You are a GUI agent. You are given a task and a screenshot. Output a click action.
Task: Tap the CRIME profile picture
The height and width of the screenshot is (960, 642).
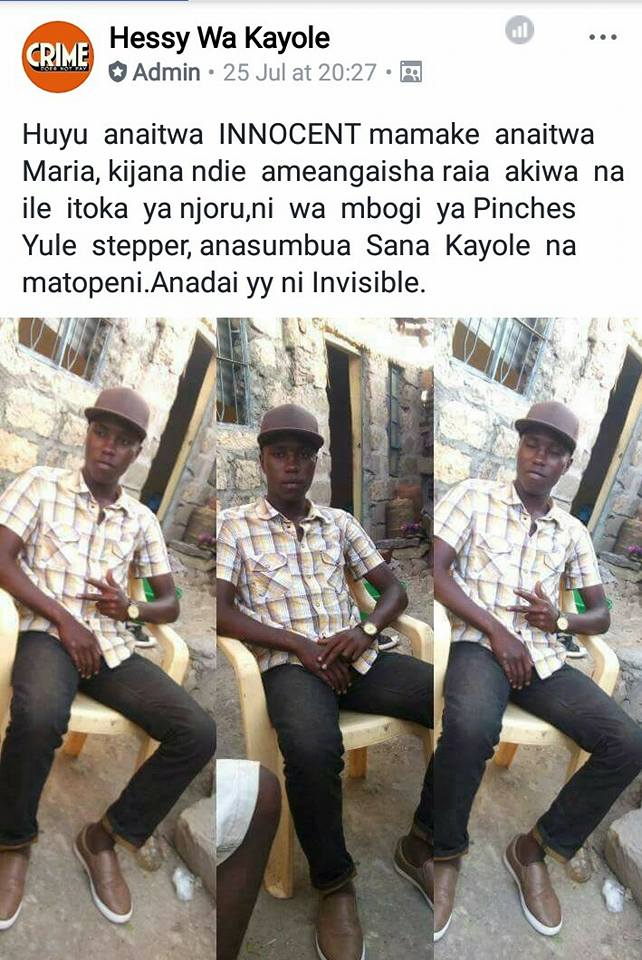57,56
